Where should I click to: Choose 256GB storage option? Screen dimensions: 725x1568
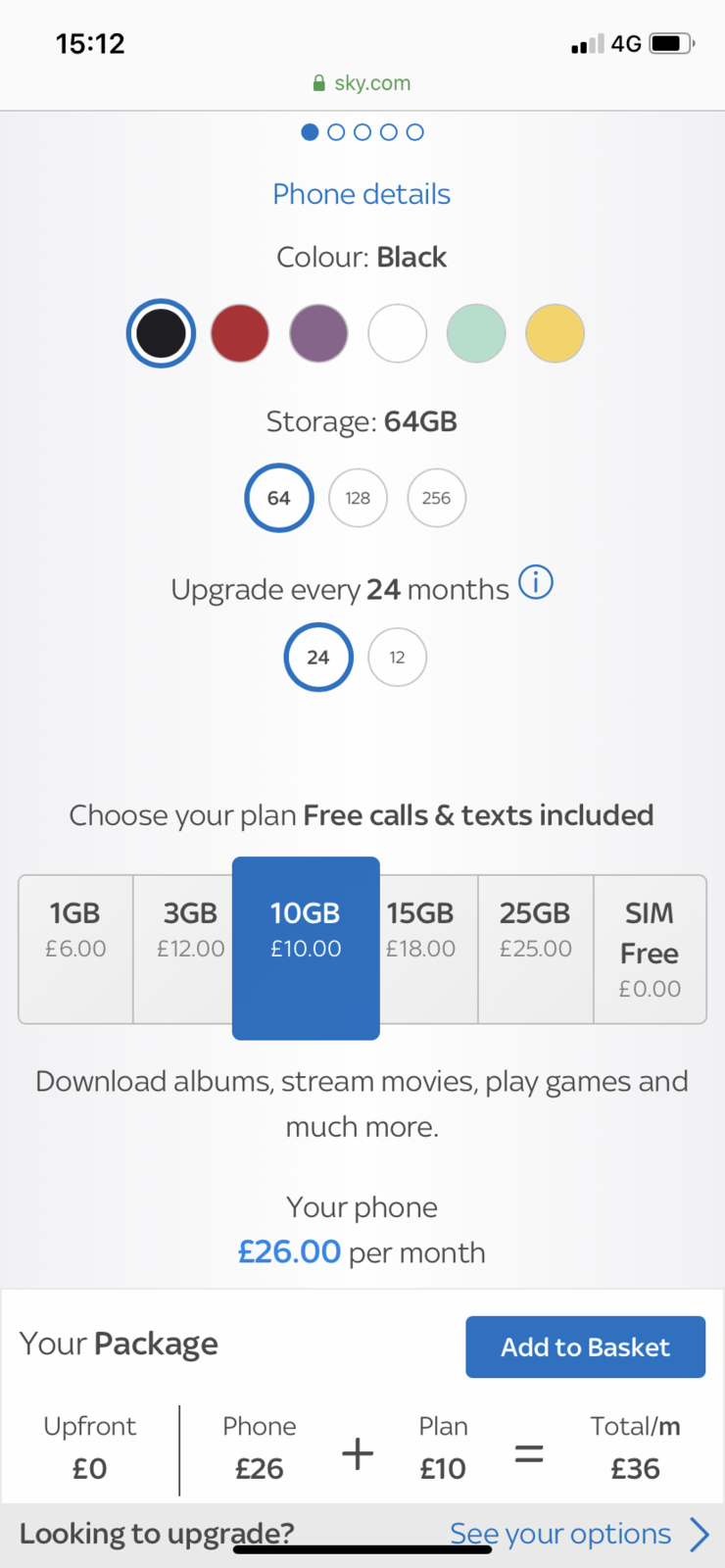(436, 498)
